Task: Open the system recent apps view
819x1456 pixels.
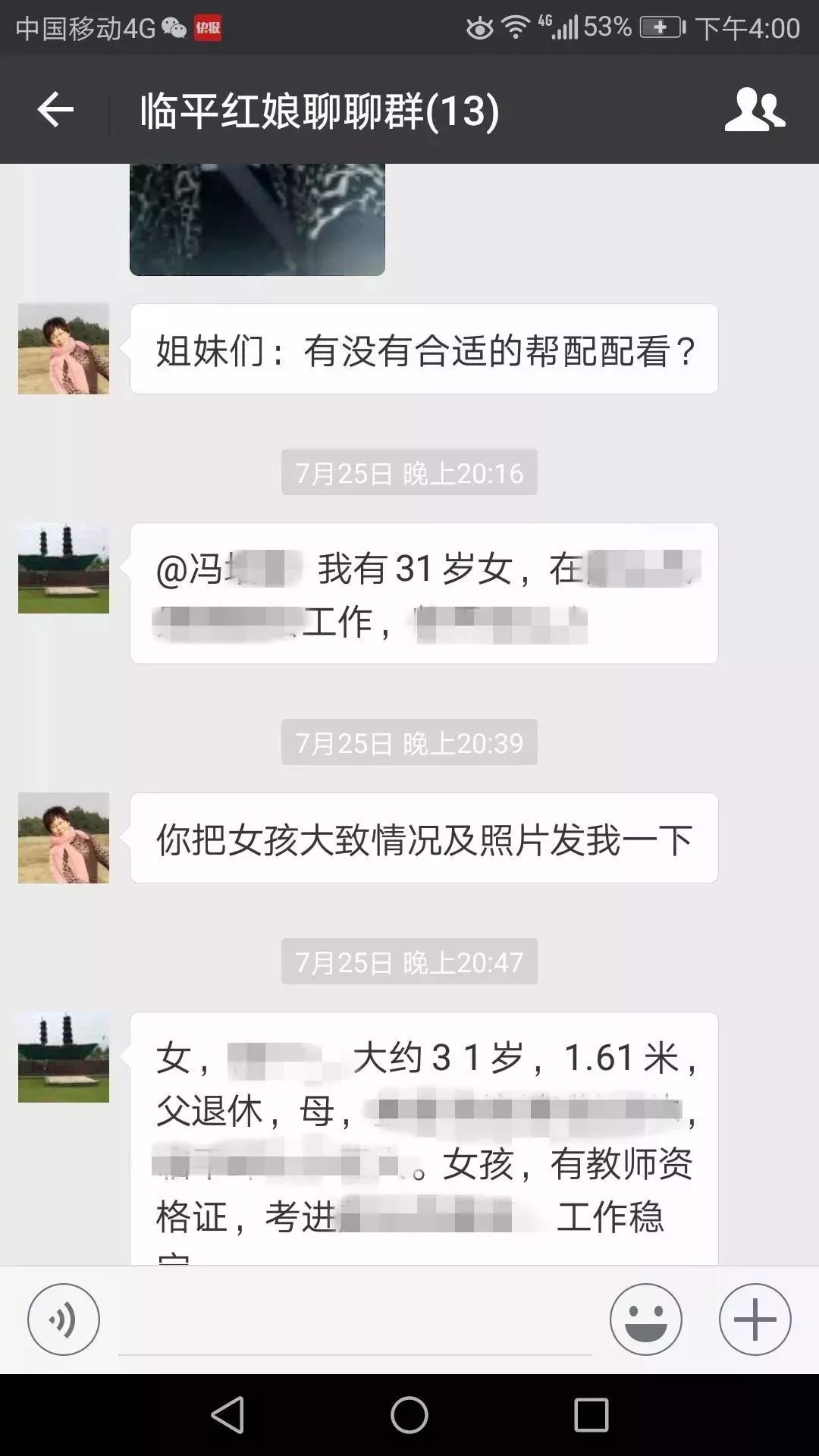Action: pyautogui.click(x=591, y=1415)
